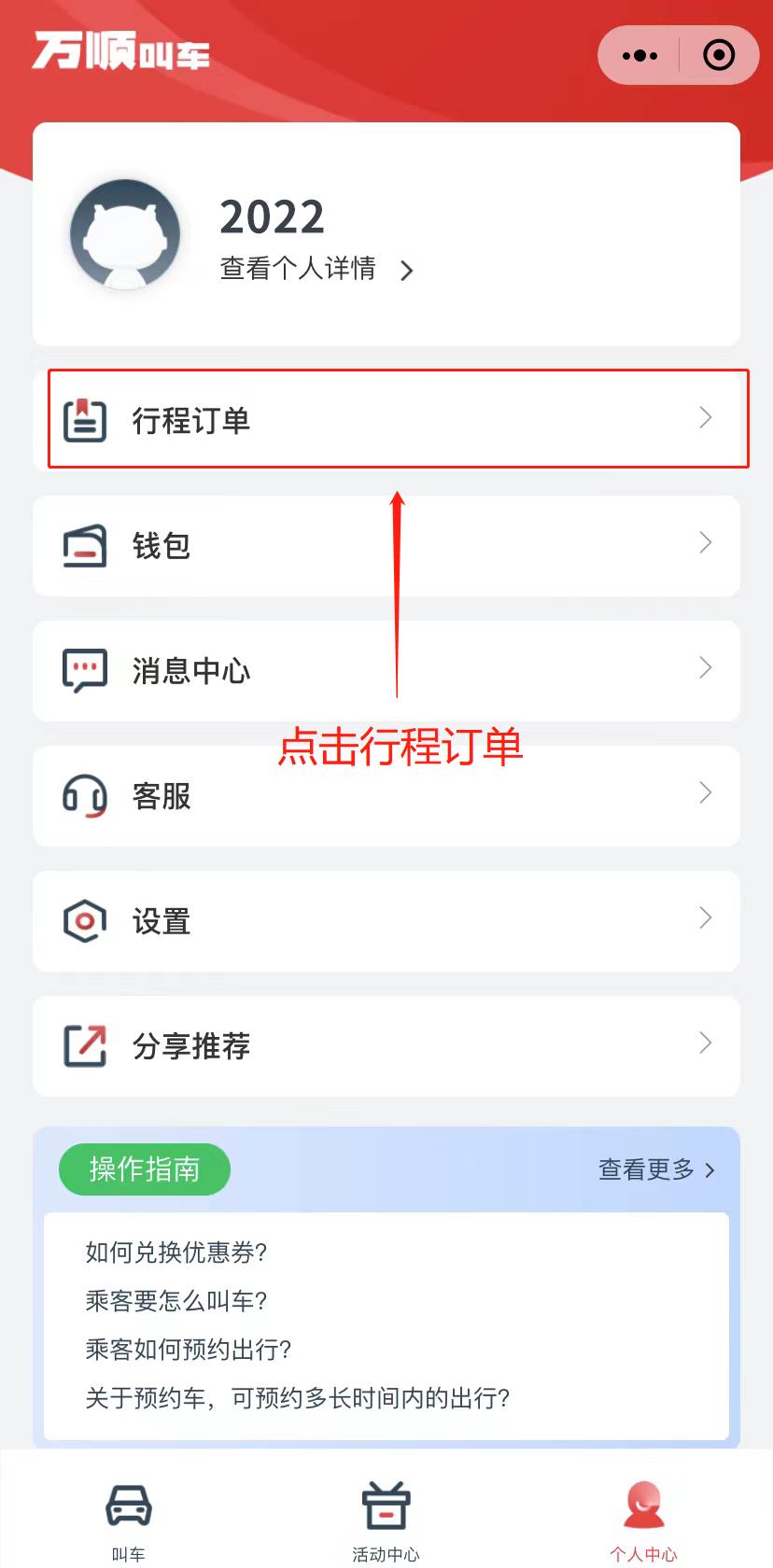Open the mini-program more options menu (•••)

point(639,55)
